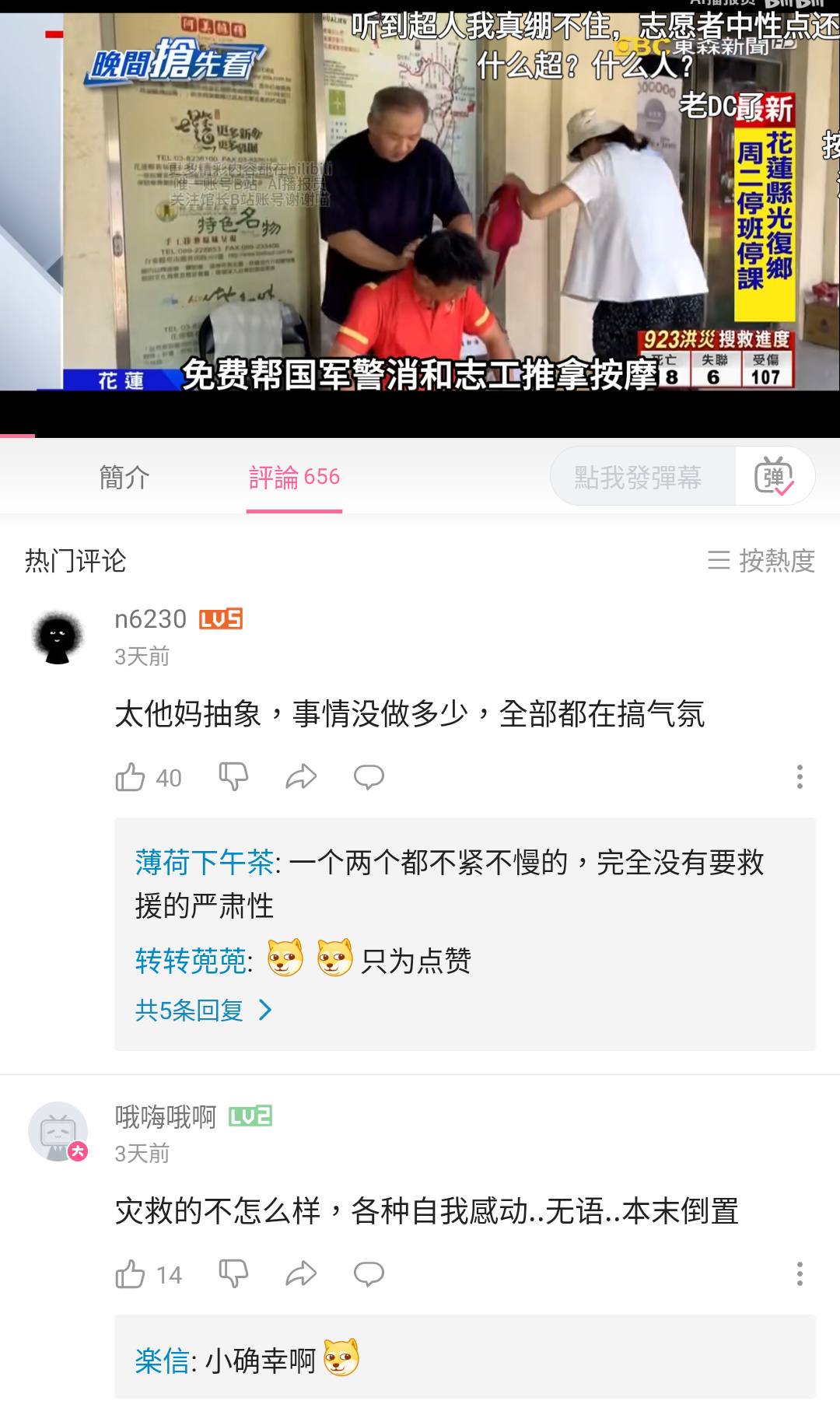Open overflow menu on 哦嗨哦啊's comment
The image size is (840, 1415).
pyautogui.click(x=800, y=1274)
